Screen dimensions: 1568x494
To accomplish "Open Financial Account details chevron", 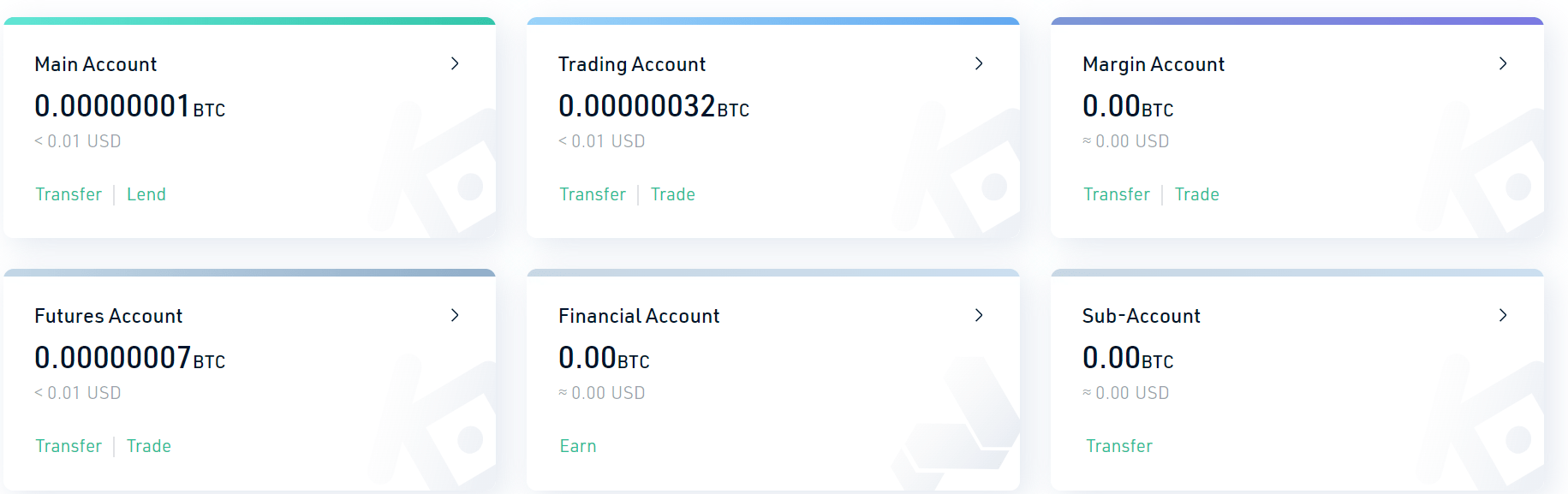I will 979,315.
